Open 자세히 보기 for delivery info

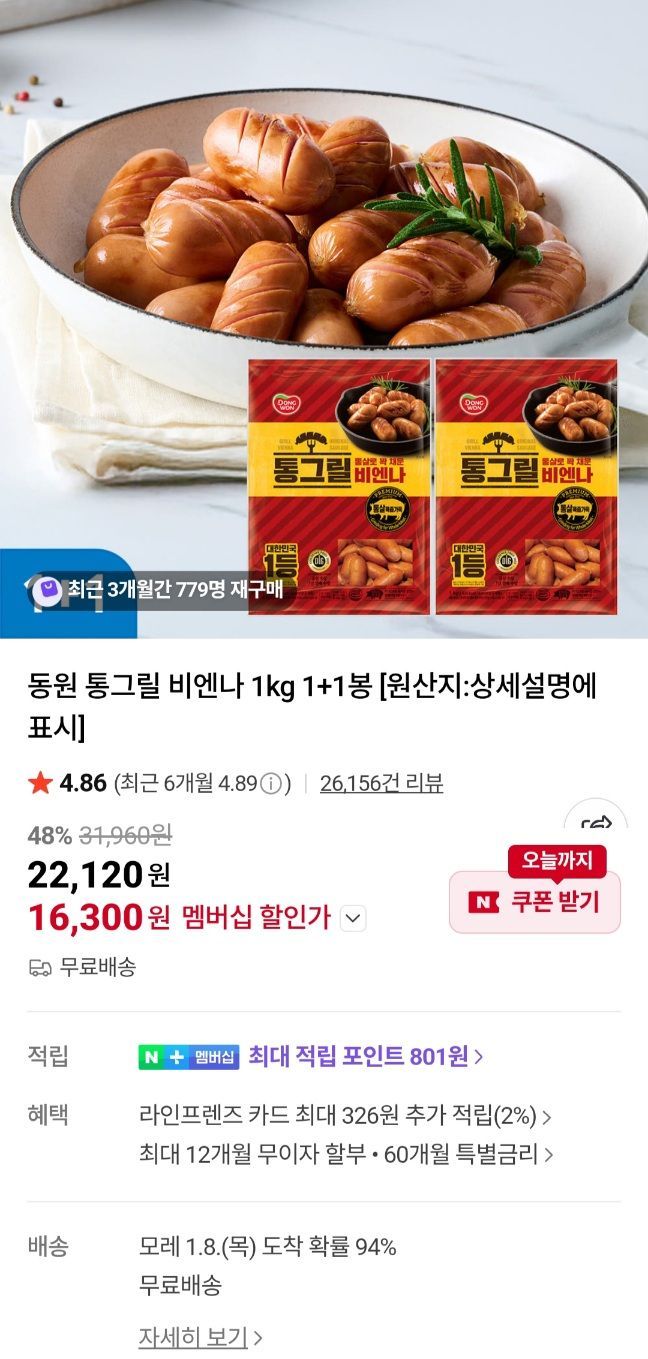(x=200, y=1337)
